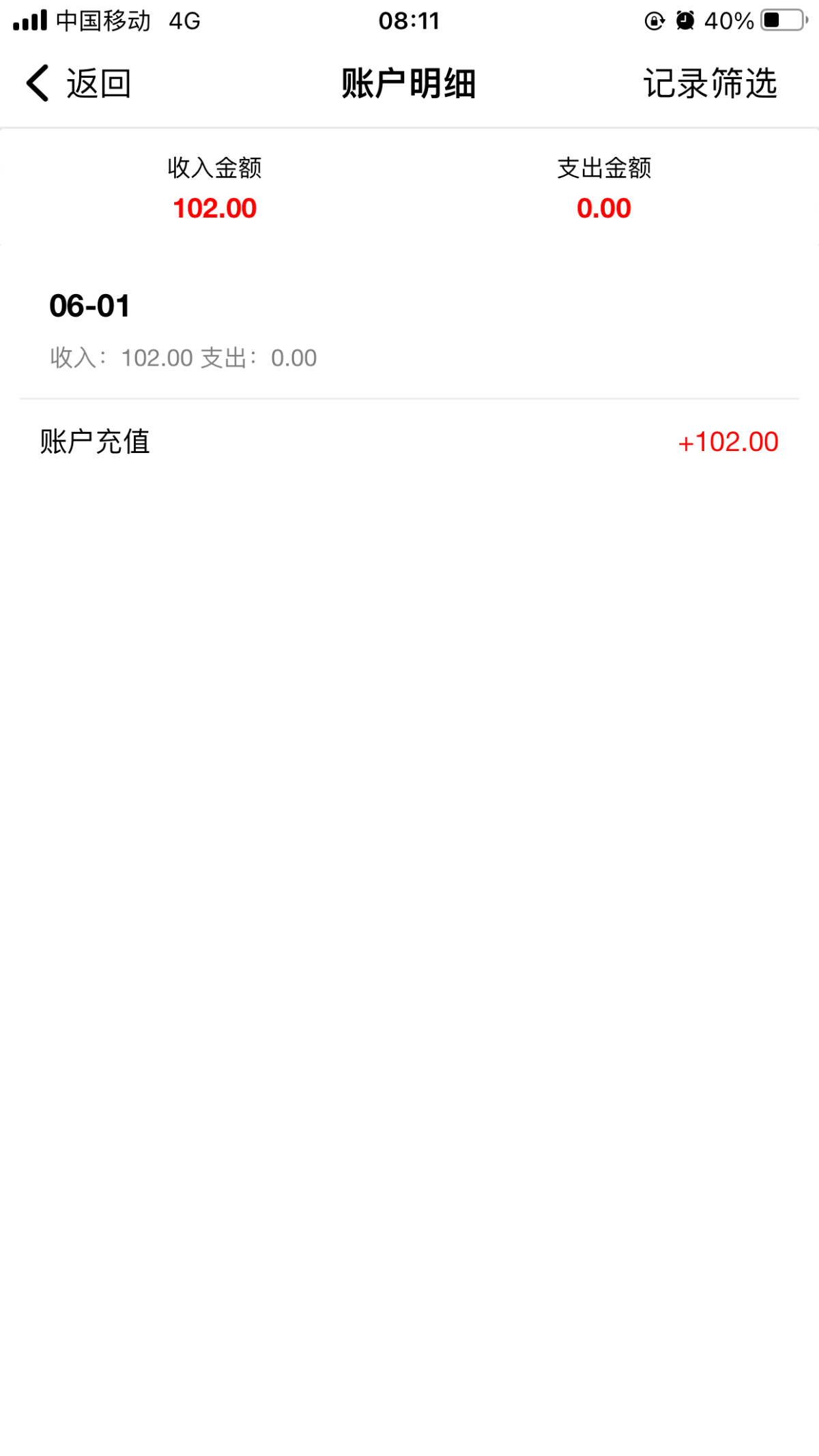This screenshot has width=819, height=1456.
Task: Tap the back chevron icon
Action: 35,83
